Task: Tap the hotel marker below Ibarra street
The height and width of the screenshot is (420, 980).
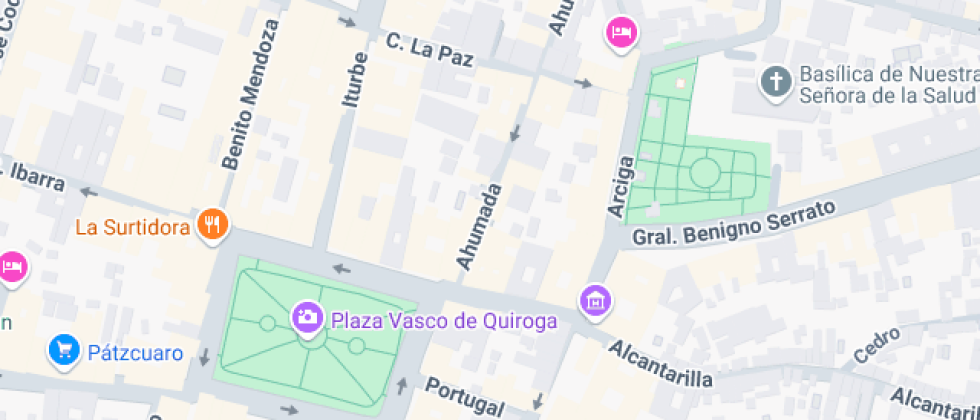Action: click(x=11, y=267)
